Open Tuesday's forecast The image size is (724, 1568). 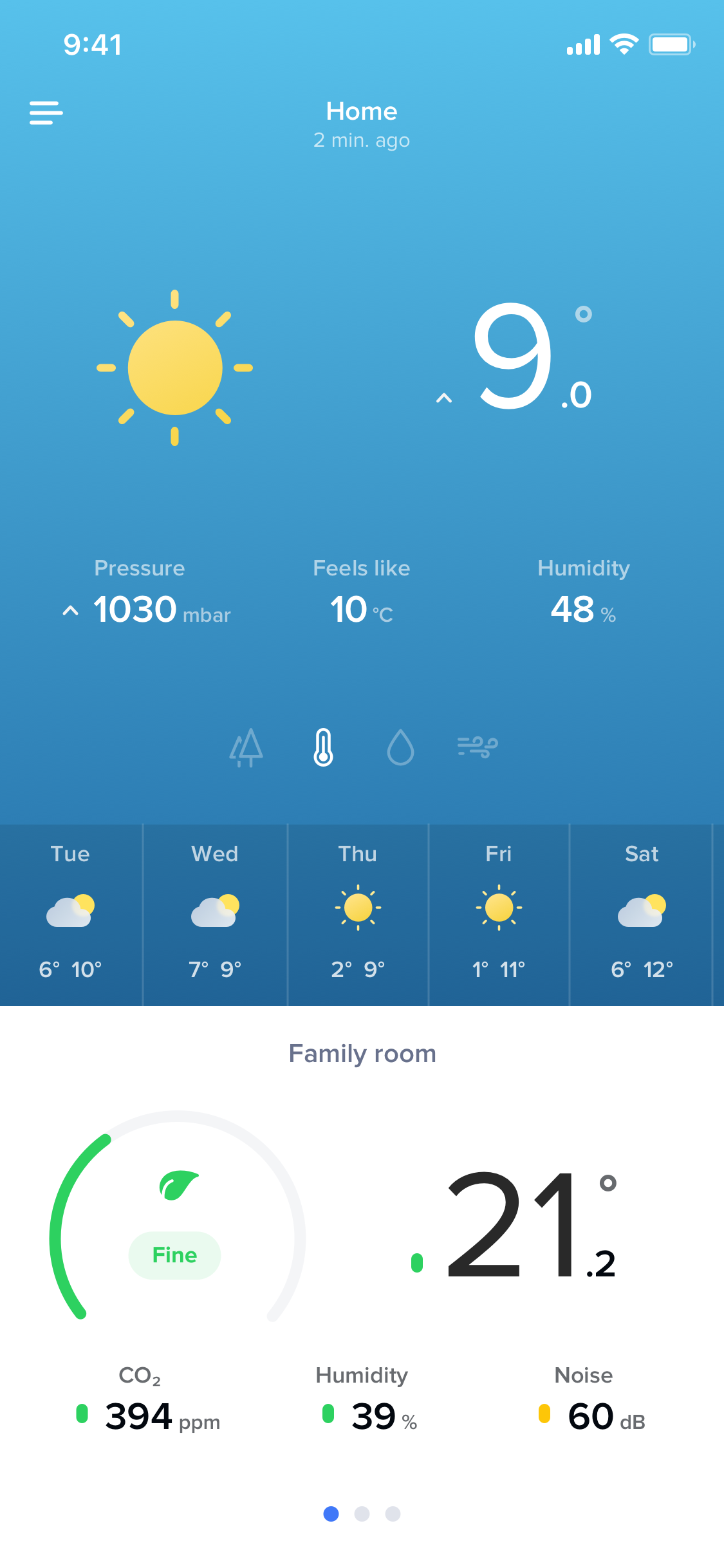(70, 914)
